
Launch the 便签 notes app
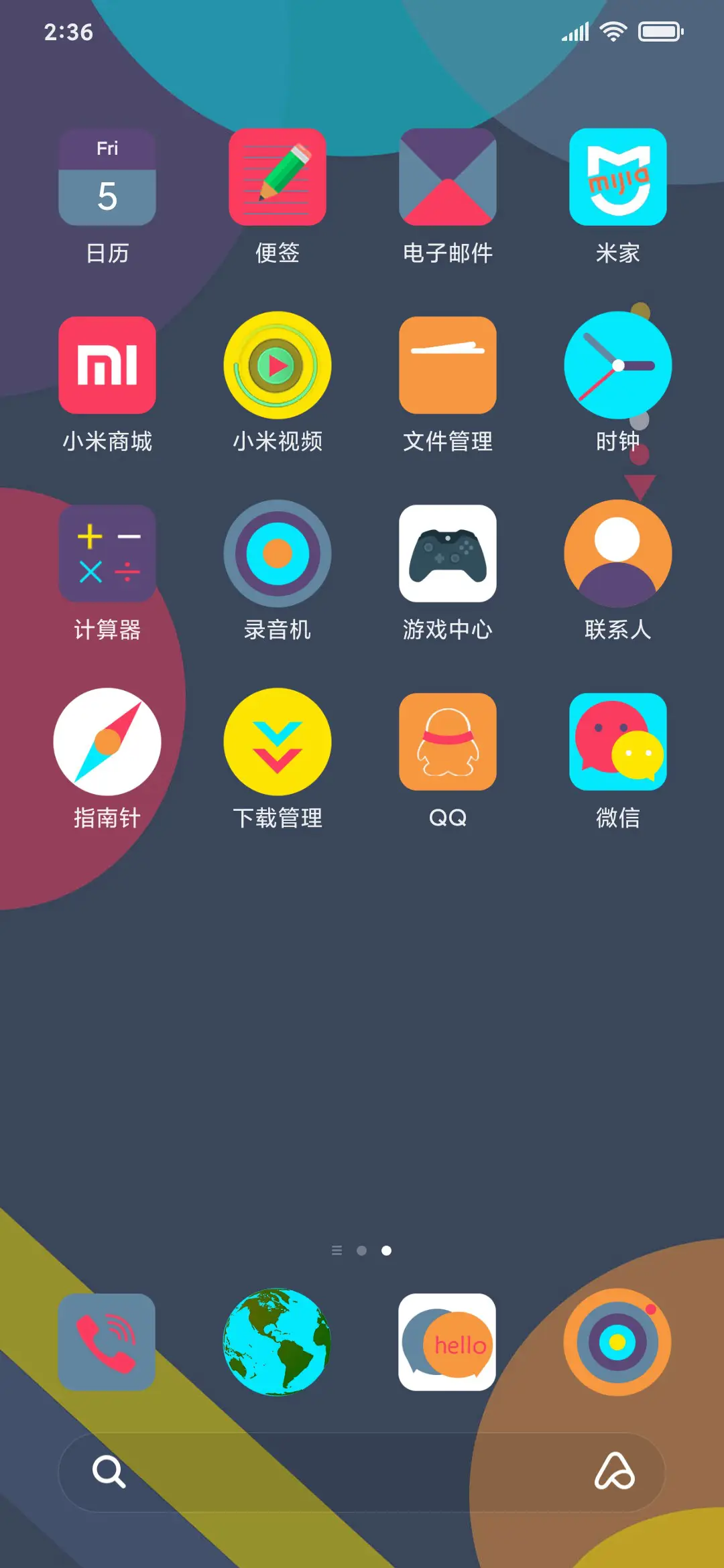click(277, 176)
